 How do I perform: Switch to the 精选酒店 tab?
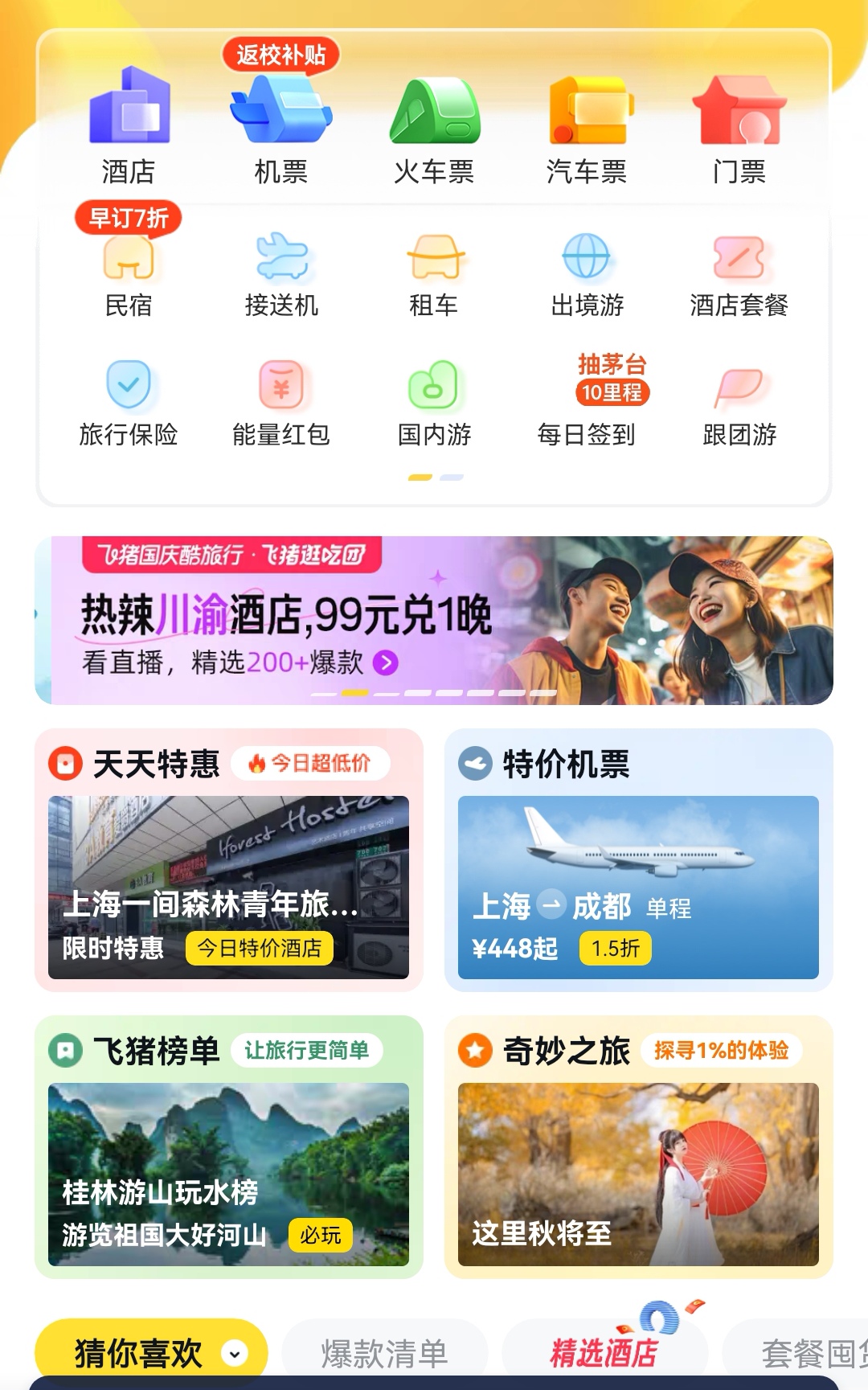pyautogui.click(x=604, y=1354)
